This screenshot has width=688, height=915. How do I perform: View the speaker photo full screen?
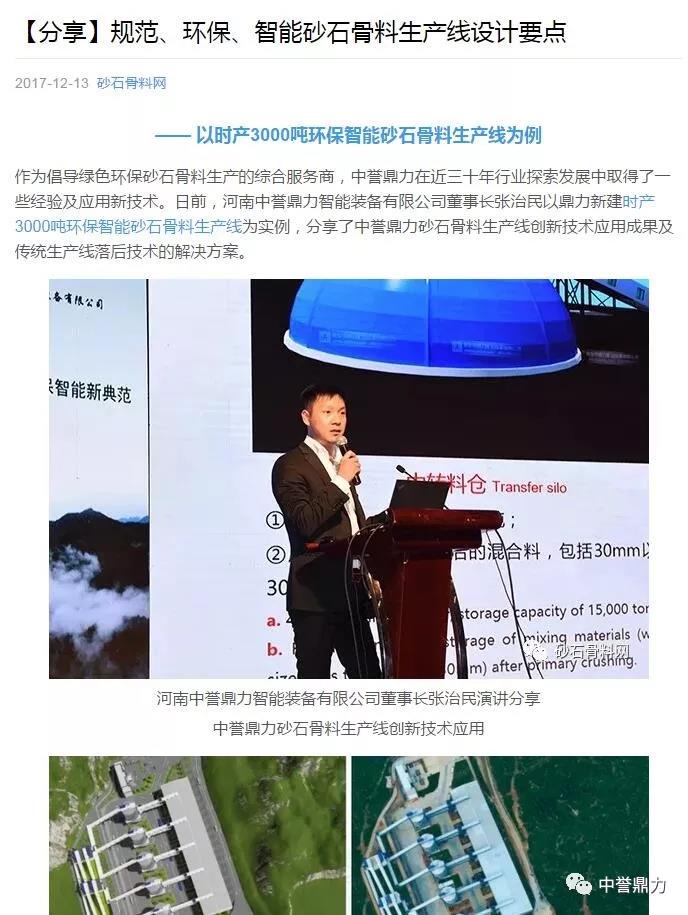click(348, 478)
